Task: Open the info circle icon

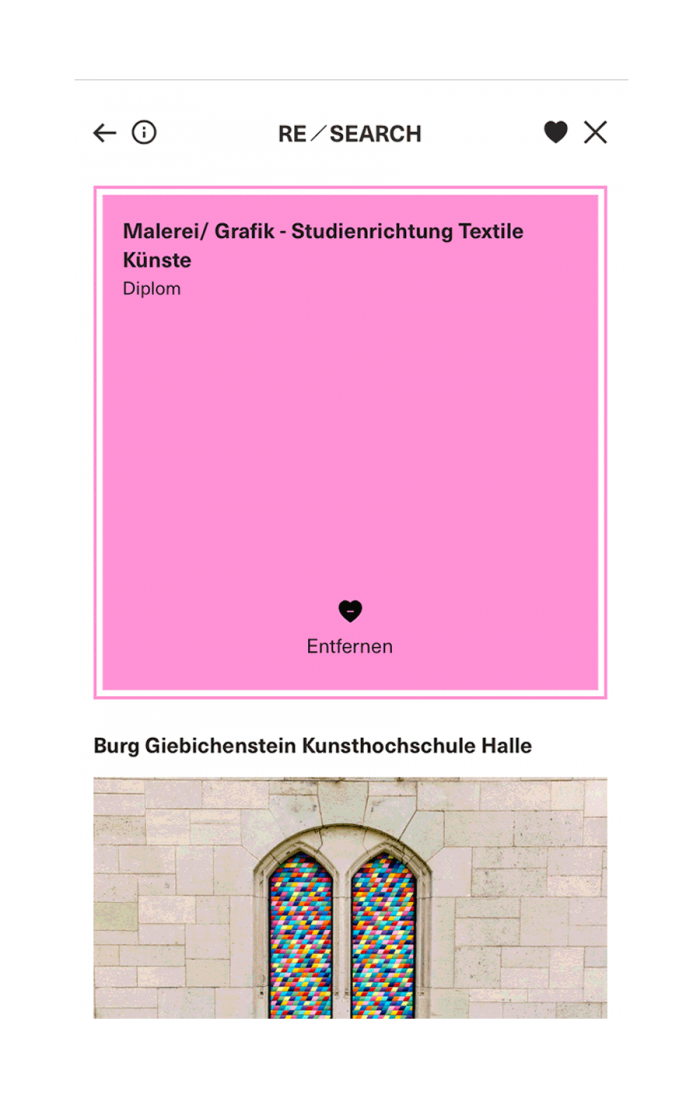Action: 144,132
